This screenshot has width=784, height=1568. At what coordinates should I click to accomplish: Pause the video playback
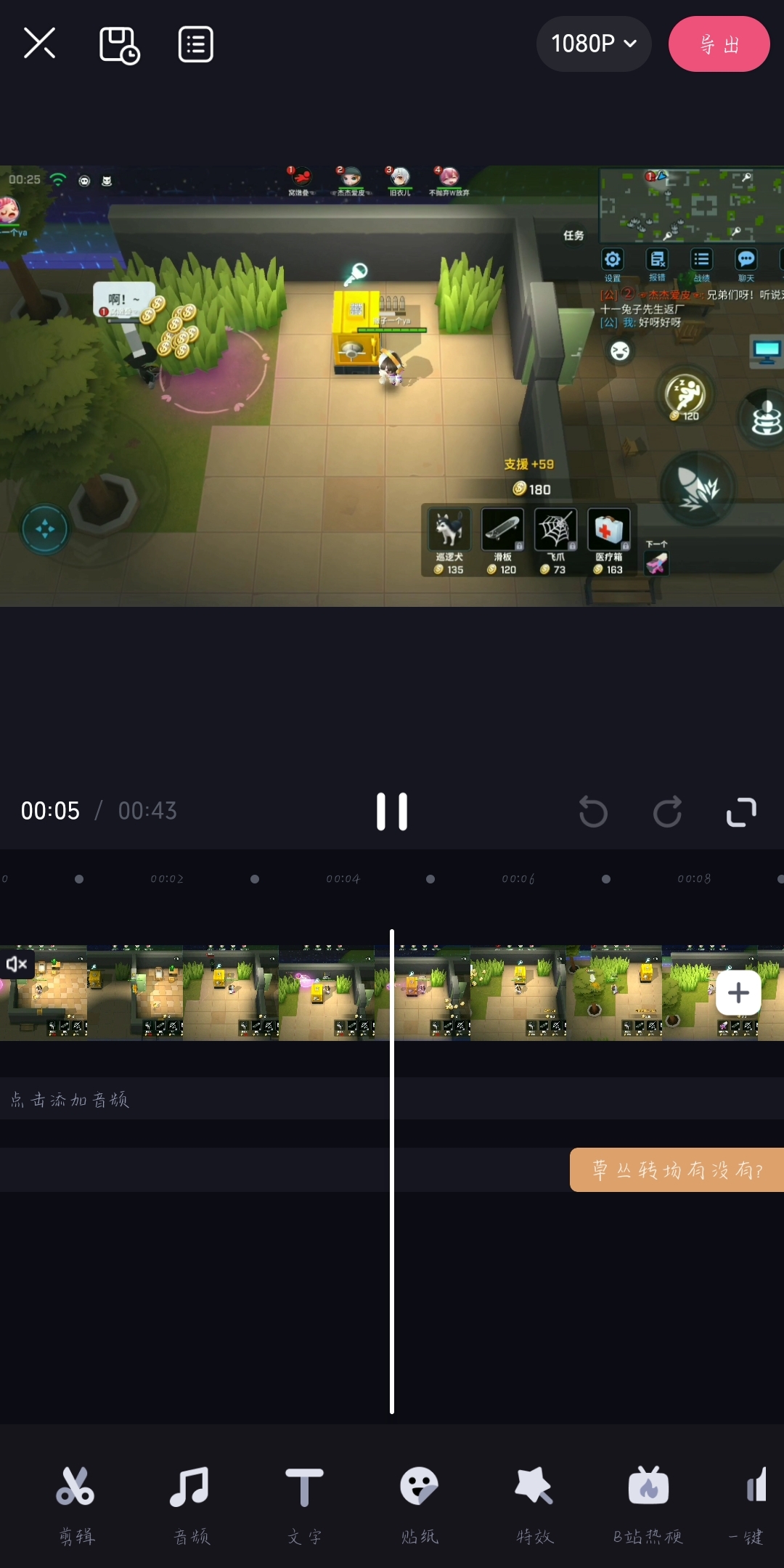392,811
